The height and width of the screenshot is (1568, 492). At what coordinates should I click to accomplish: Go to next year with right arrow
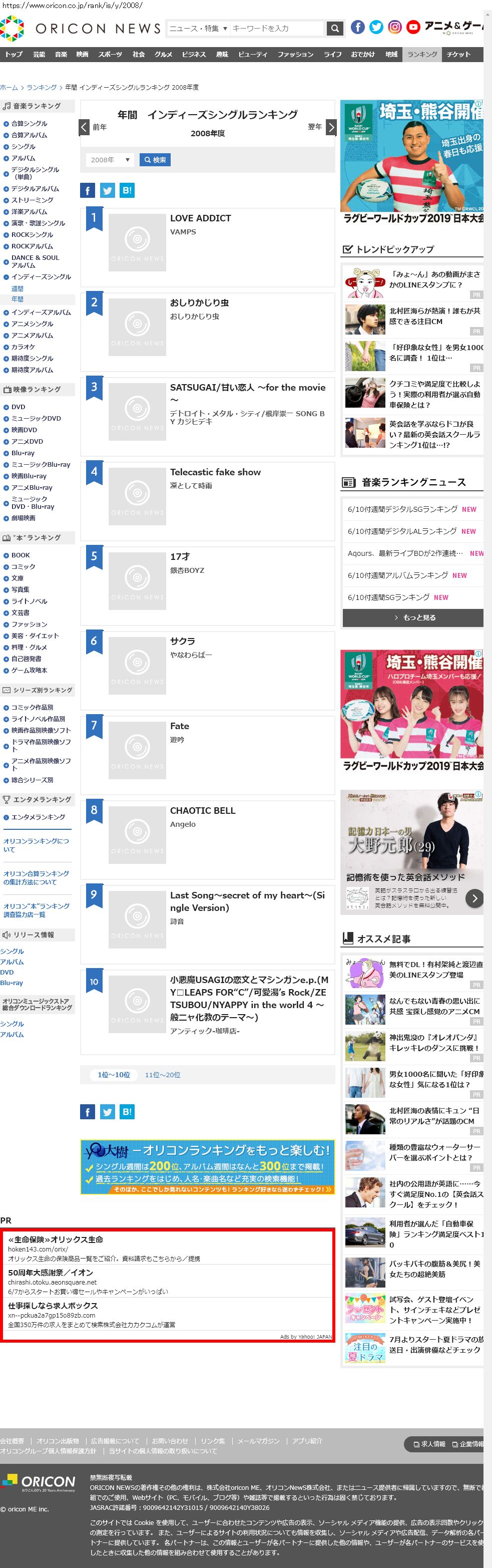331,127
